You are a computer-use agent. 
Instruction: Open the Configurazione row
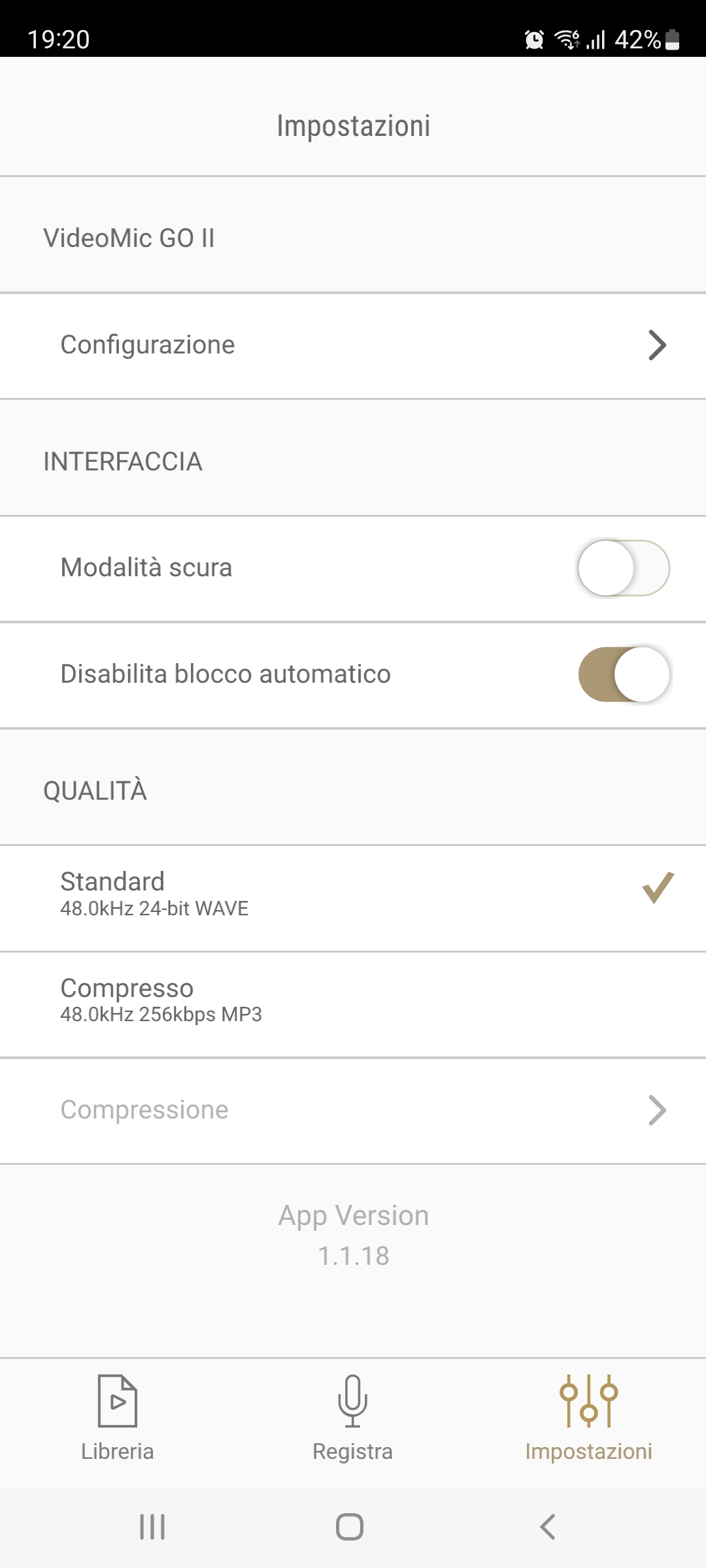tap(353, 345)
